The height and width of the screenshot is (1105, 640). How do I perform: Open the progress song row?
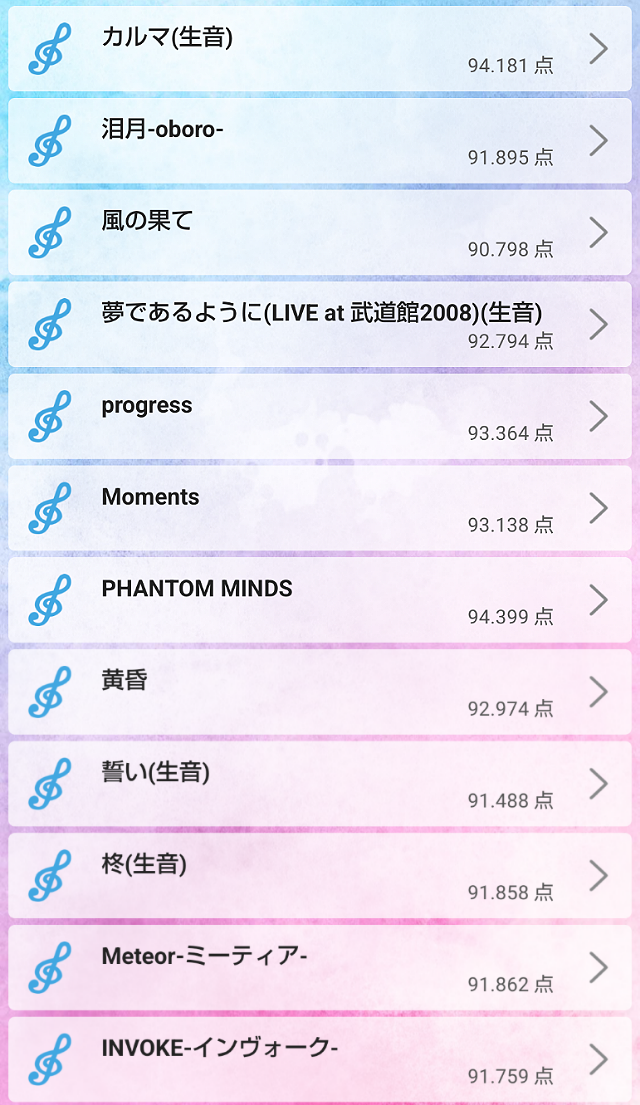pos(320,416)
